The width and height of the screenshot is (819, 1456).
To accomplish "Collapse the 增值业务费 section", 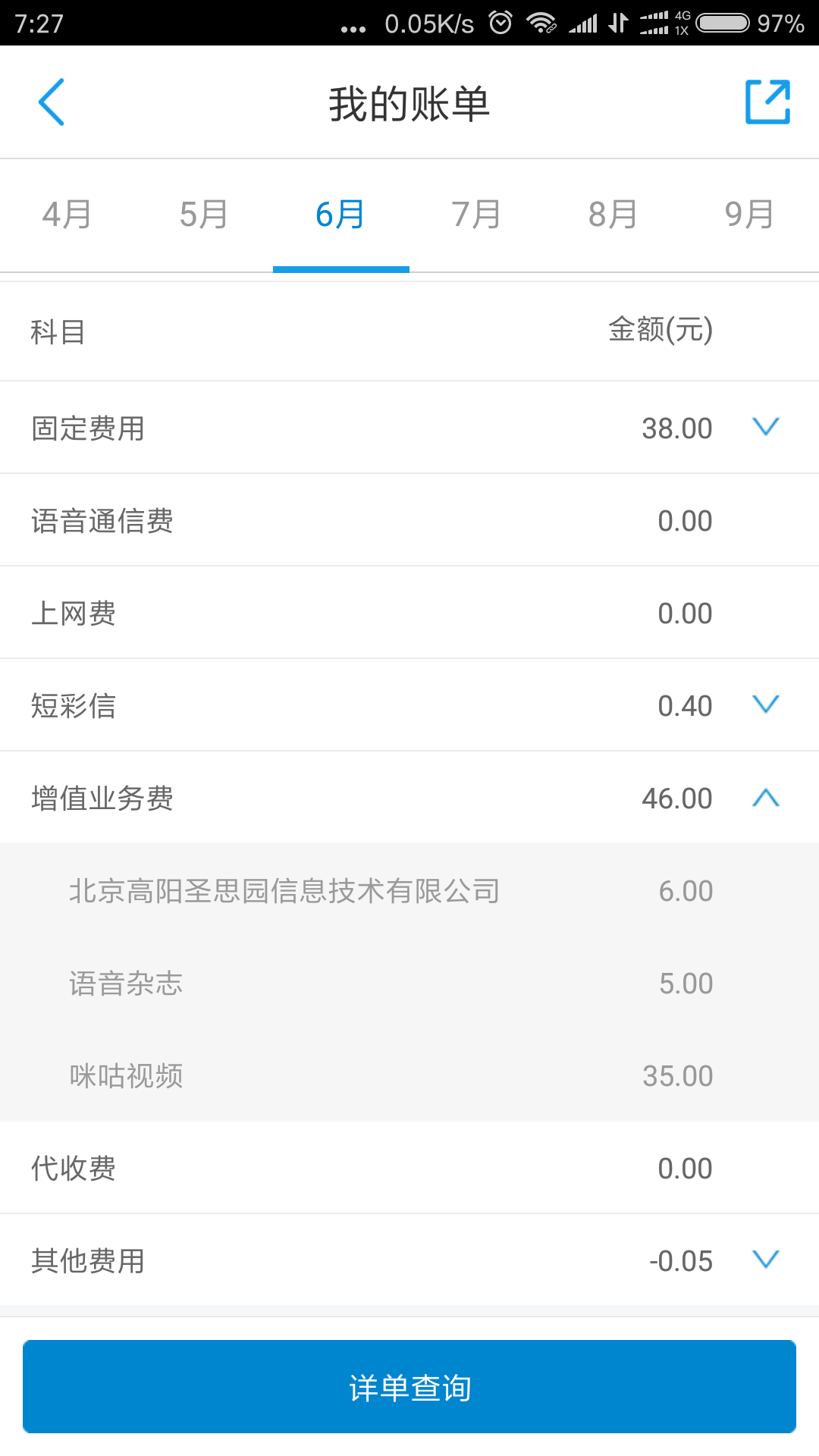I will (x=766, y=798).
